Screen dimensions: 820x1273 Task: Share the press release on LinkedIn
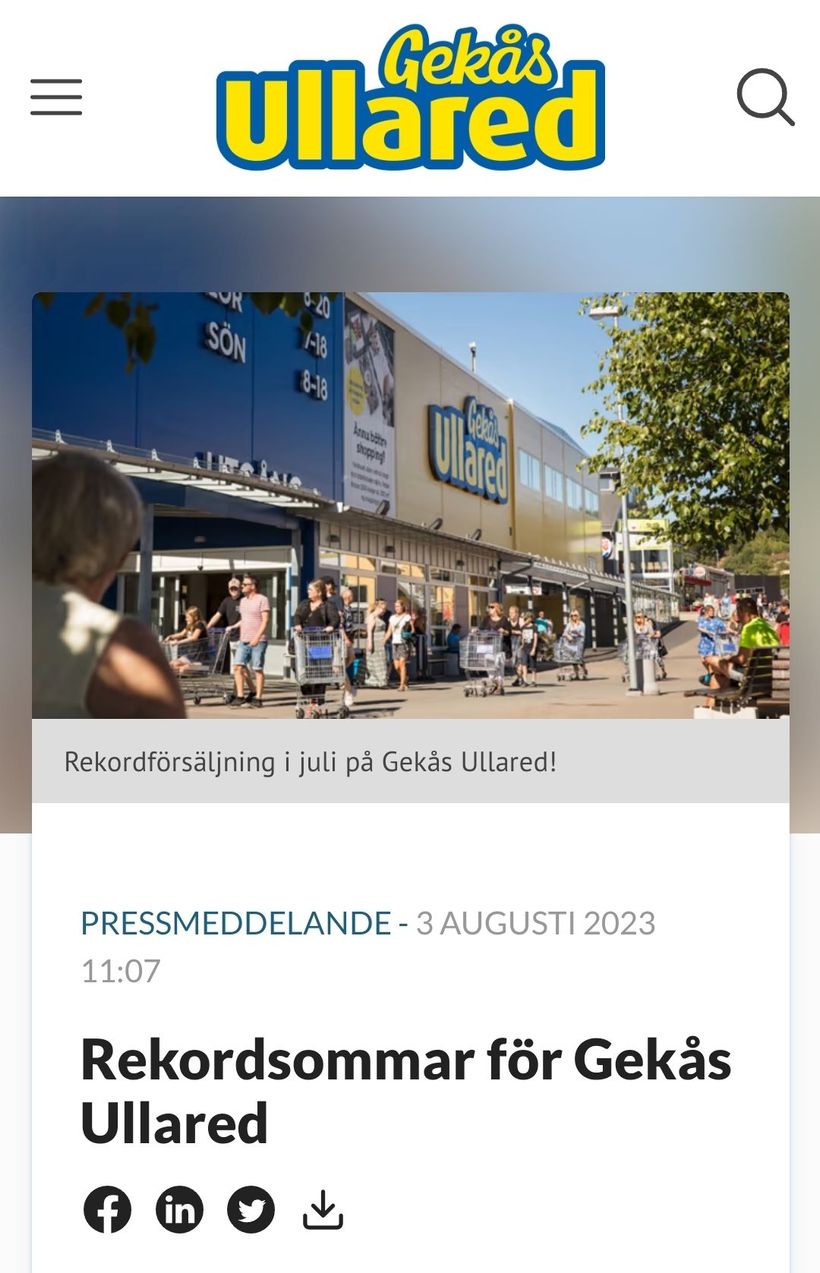[x=180, y=1208]
